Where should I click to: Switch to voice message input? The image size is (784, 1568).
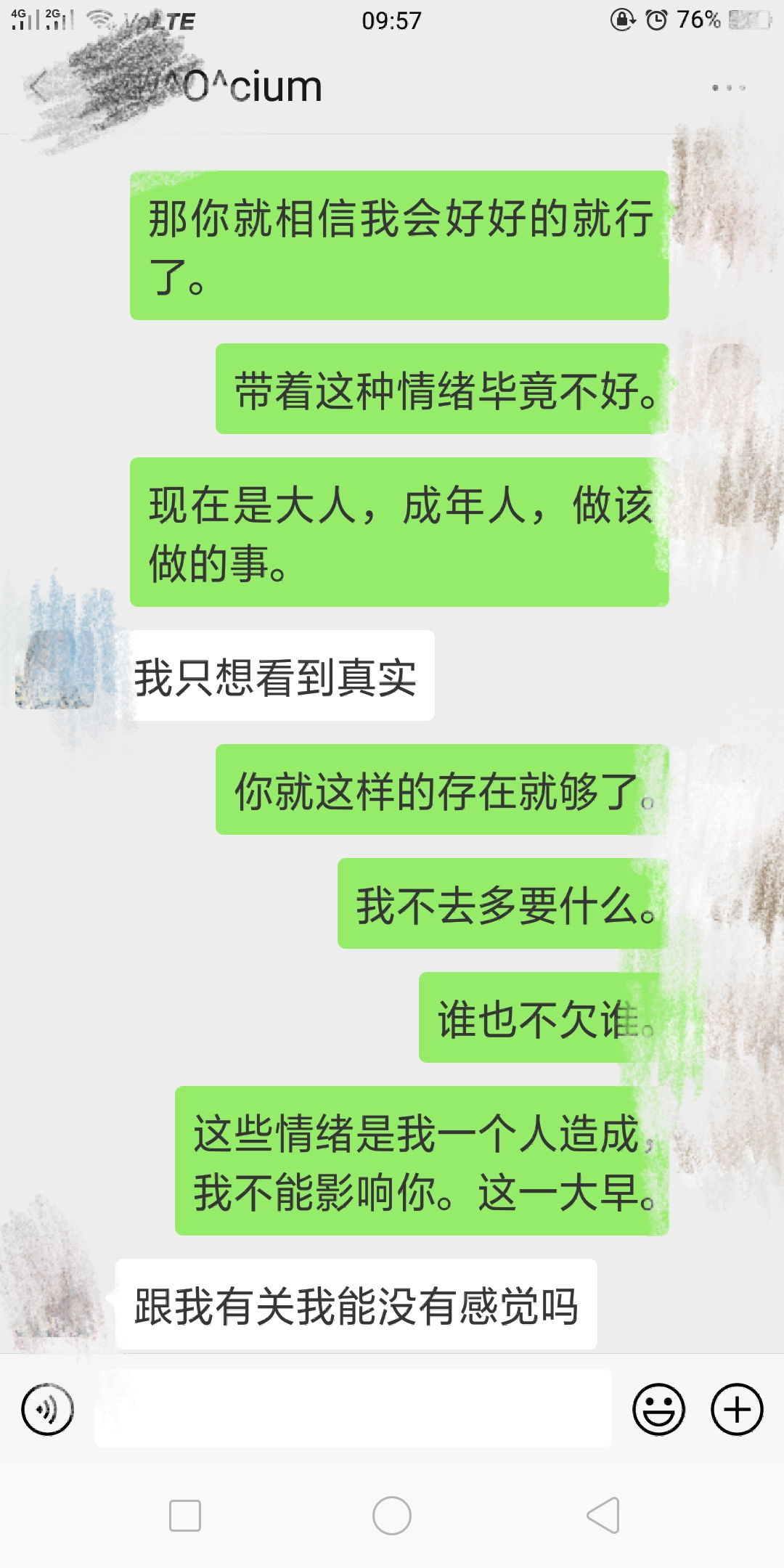tap(48, 1409)
